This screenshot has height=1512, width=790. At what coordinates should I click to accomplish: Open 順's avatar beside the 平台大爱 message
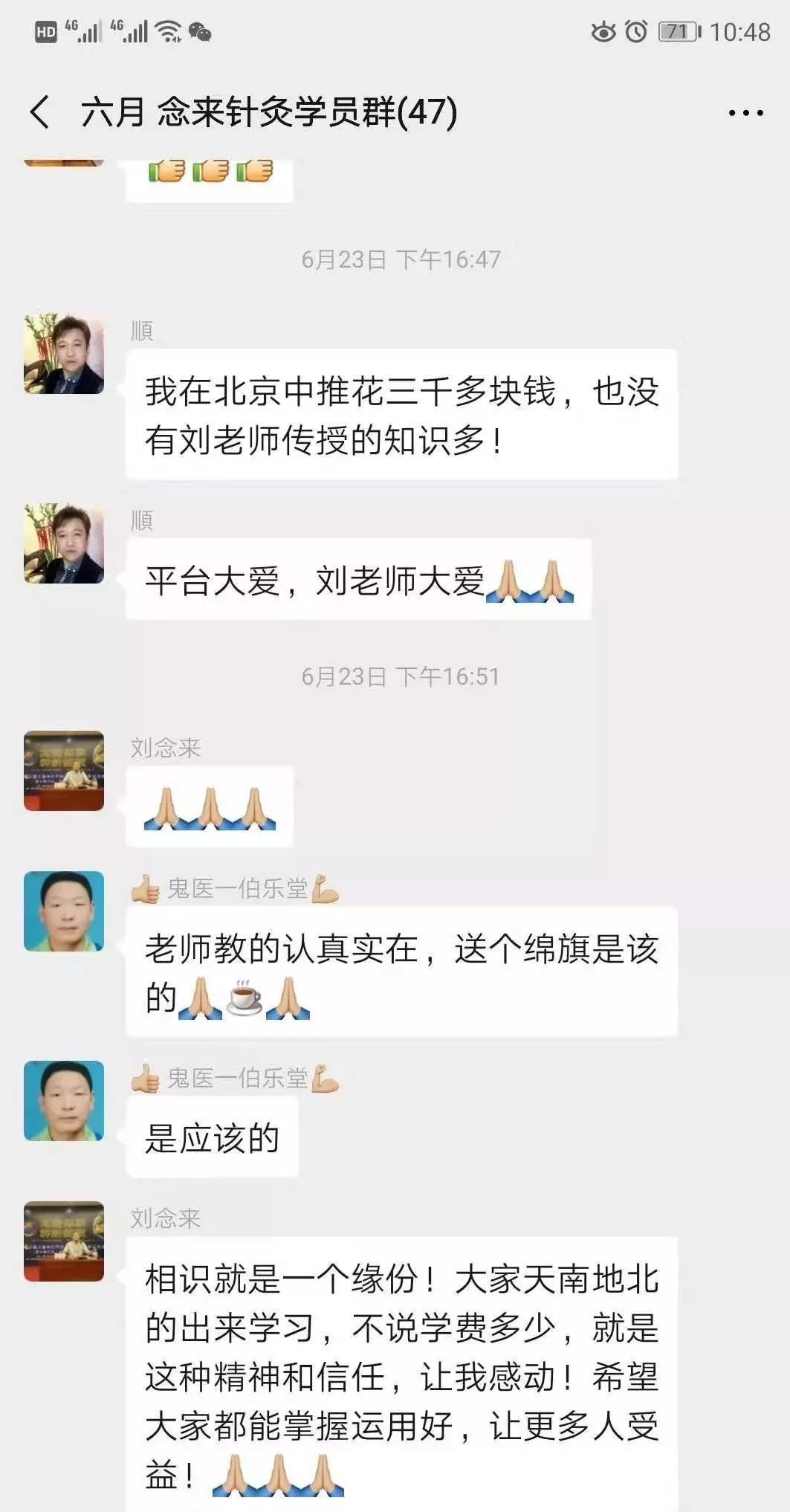(x=64, y=543)
